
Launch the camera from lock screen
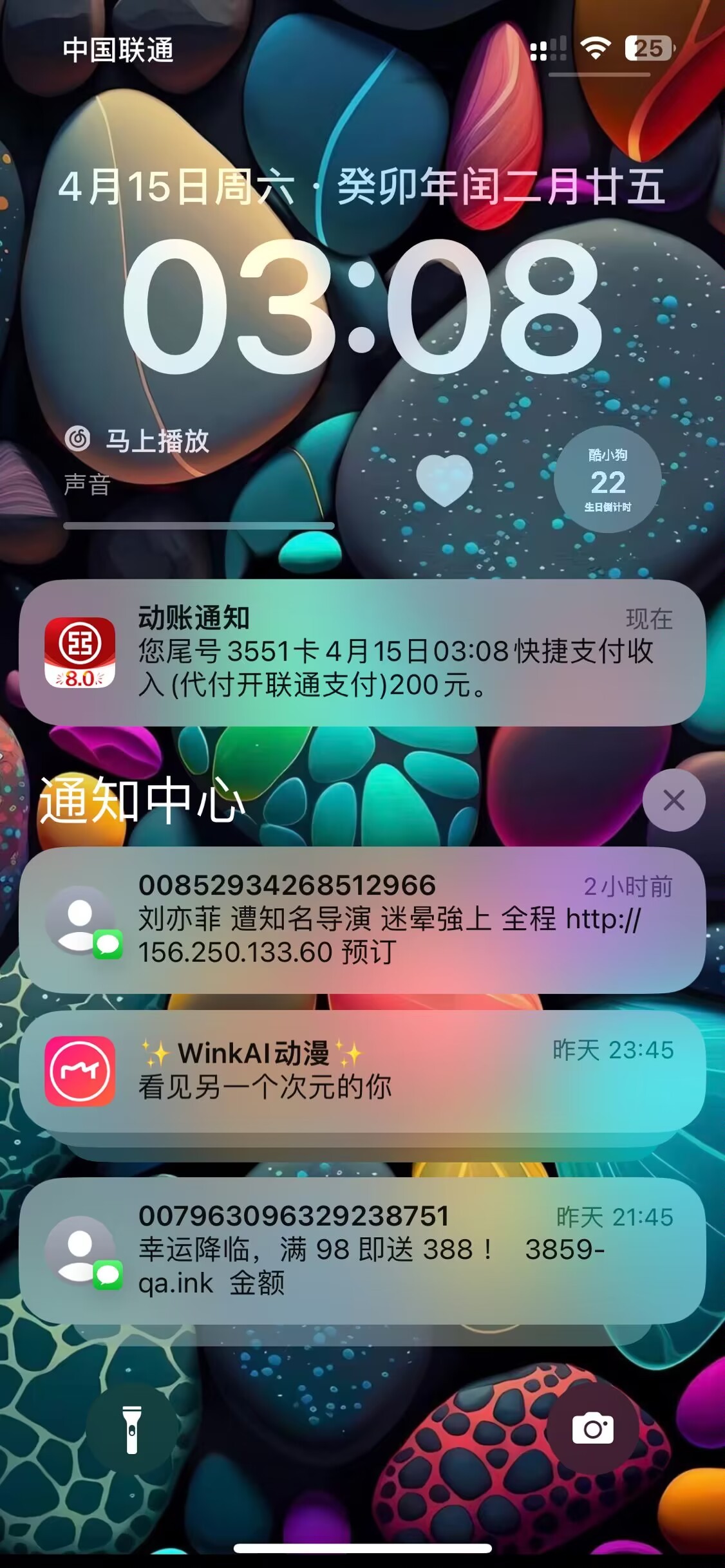click(592, 1430)
